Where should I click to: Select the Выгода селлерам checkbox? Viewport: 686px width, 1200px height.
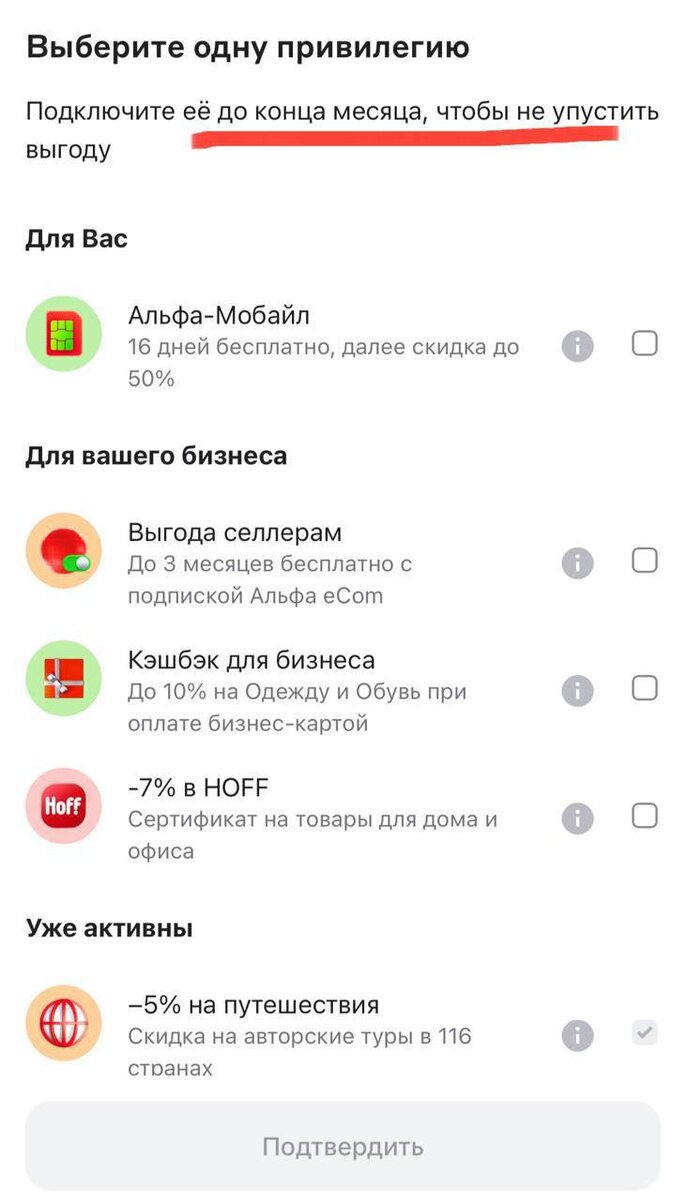coord(645,561)
